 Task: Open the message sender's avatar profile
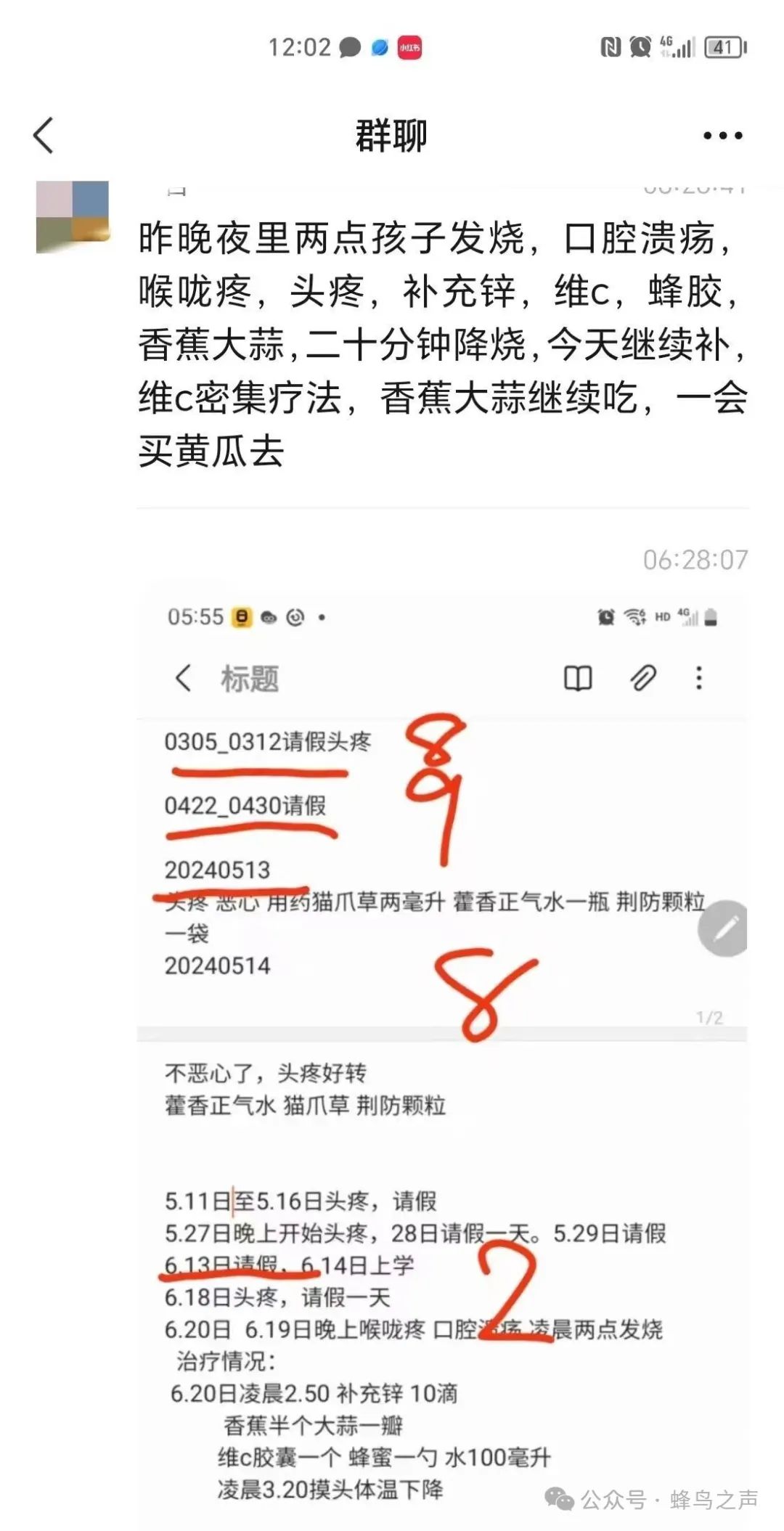pyautogui.click(x=73, y=216)
